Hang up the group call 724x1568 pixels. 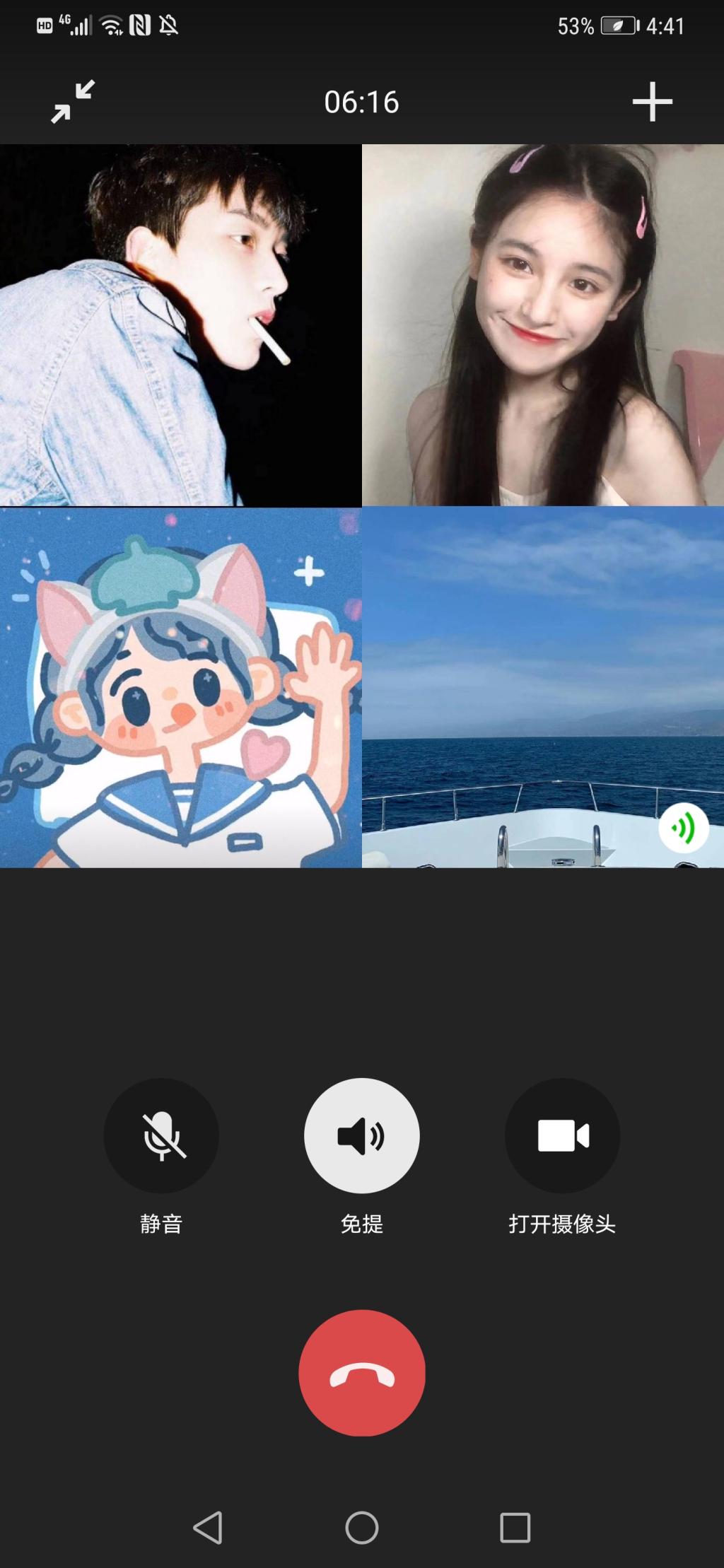click(362, 1373)
